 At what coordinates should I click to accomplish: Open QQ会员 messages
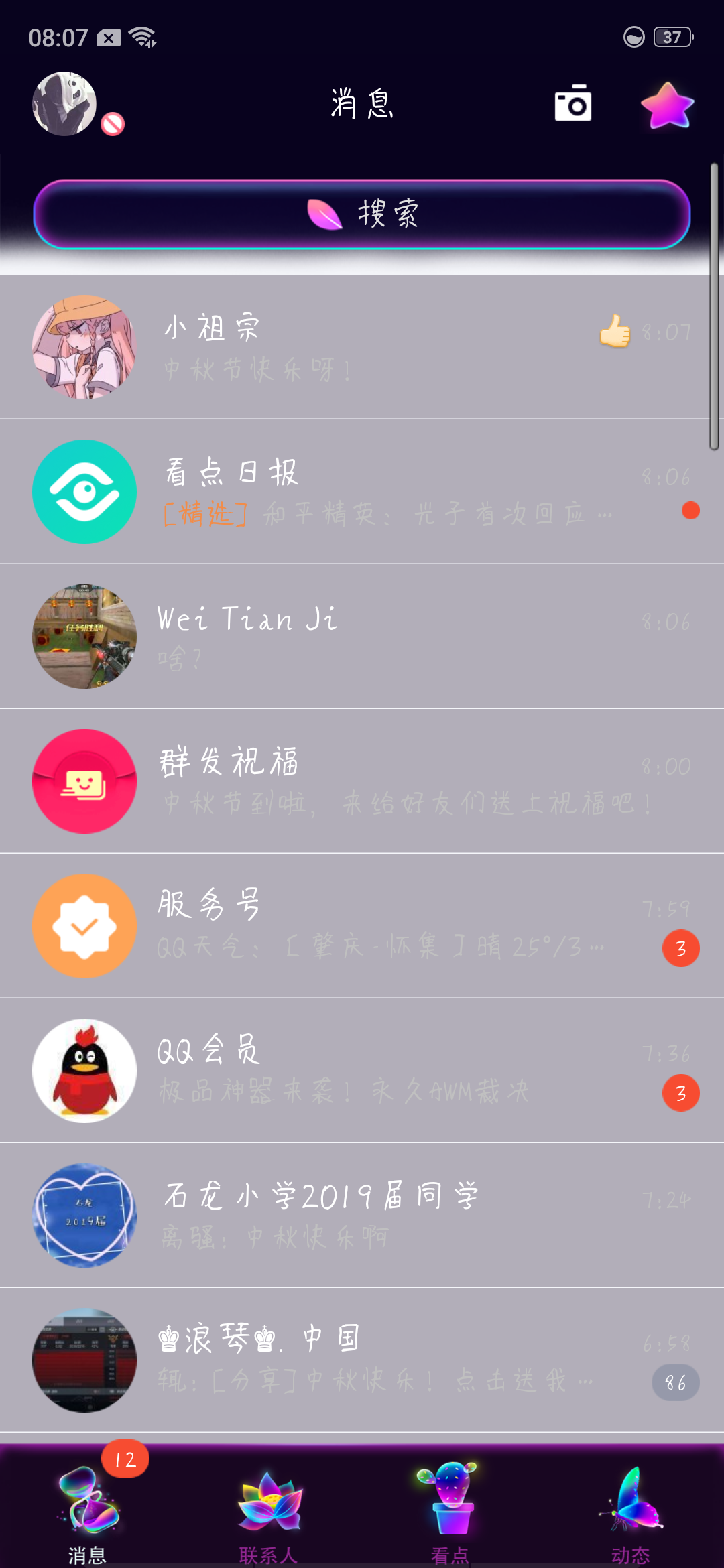(x=362, y=1071)
